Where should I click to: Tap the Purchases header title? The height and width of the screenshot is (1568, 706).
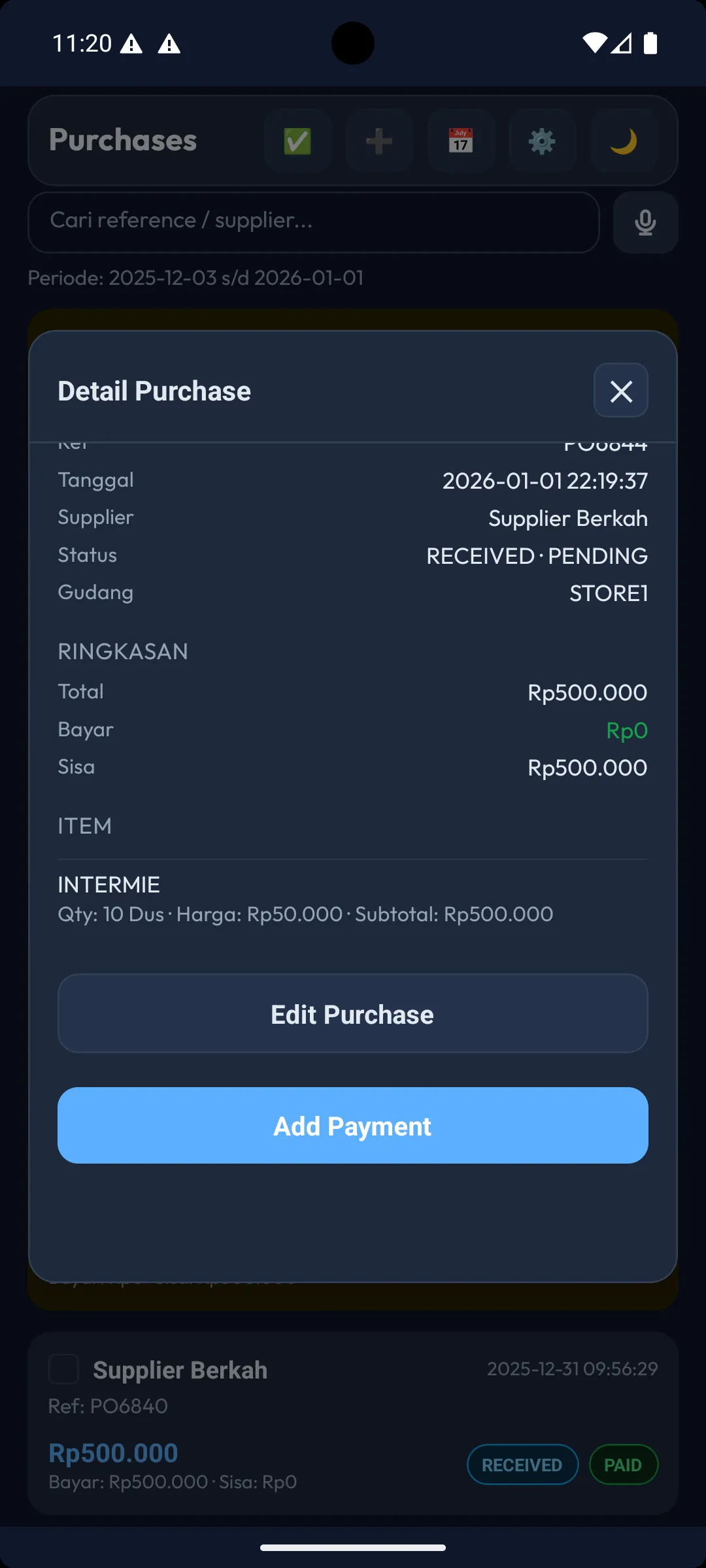(x=122, y=140)
